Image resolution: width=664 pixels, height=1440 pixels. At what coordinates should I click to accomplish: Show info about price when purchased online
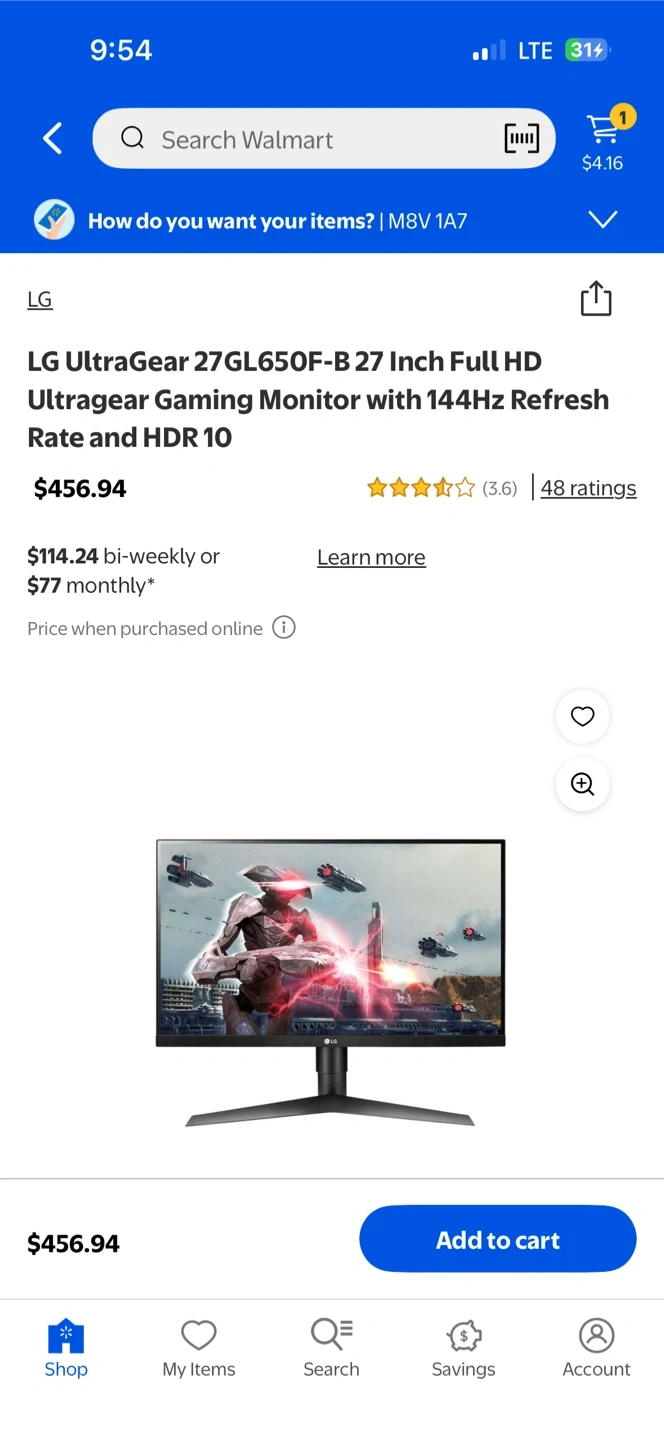point(284,628)
